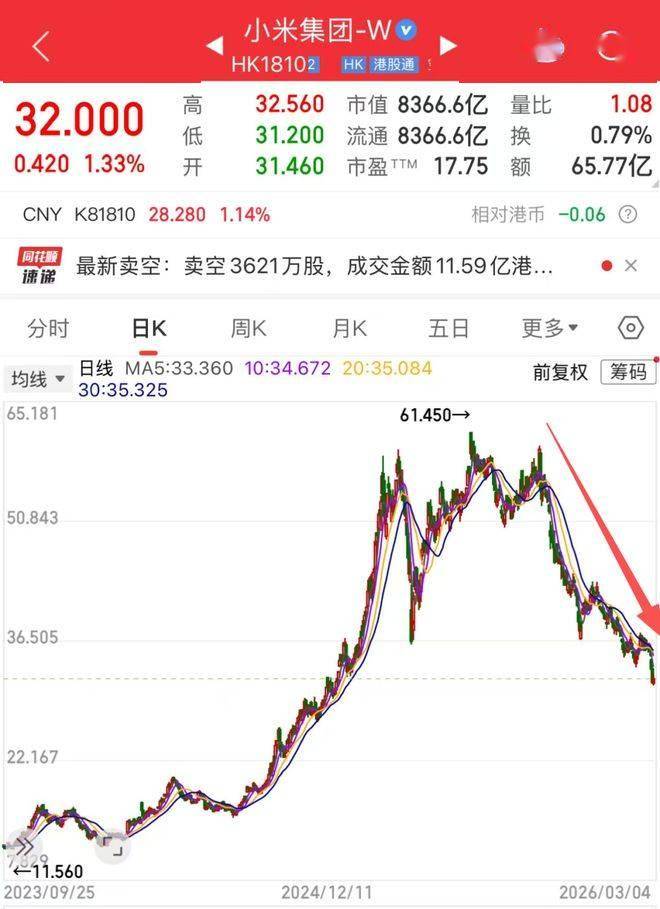
Task: Open the 筹码 distribution button
Action: click(x=628, y=372)
